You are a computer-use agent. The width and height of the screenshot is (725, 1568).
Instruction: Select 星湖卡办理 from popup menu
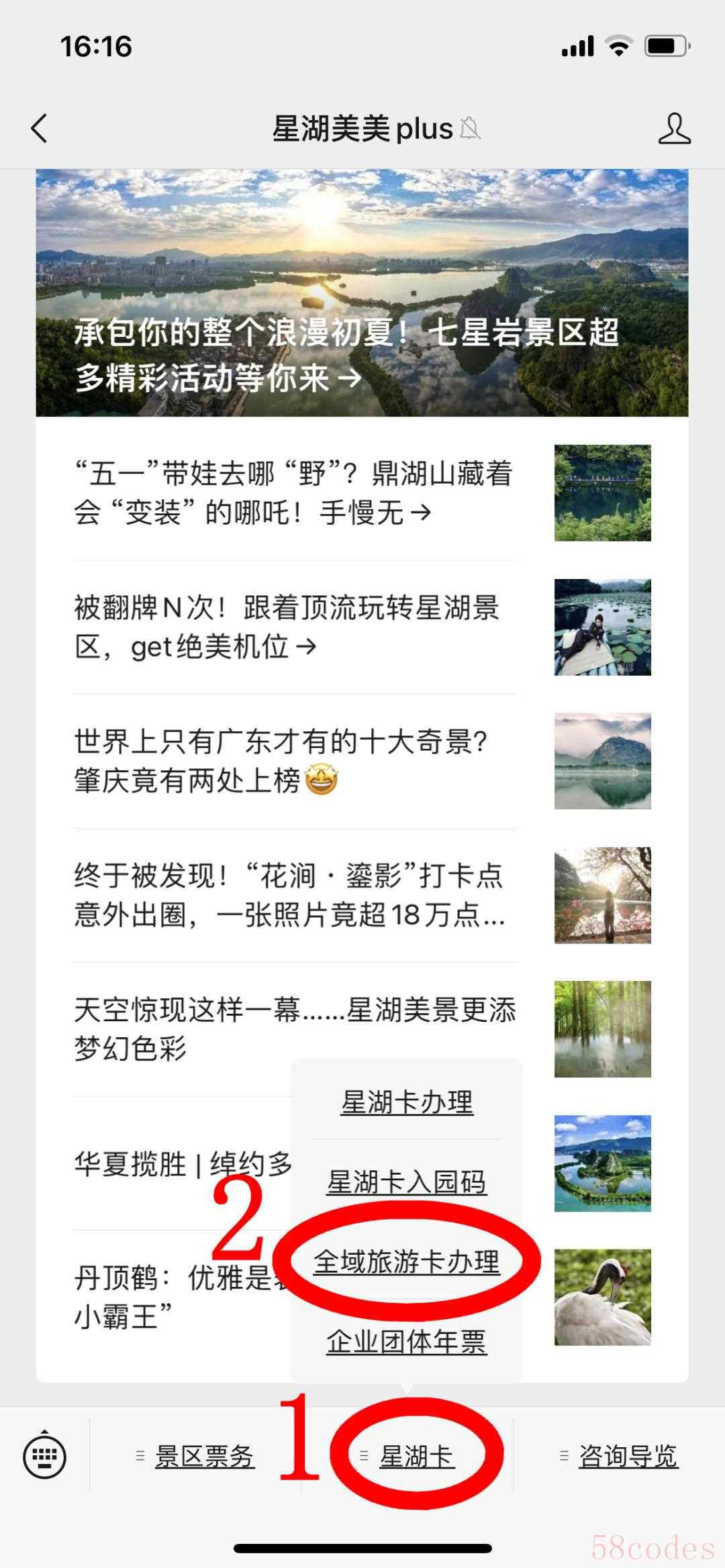[x=407, y=1103]
